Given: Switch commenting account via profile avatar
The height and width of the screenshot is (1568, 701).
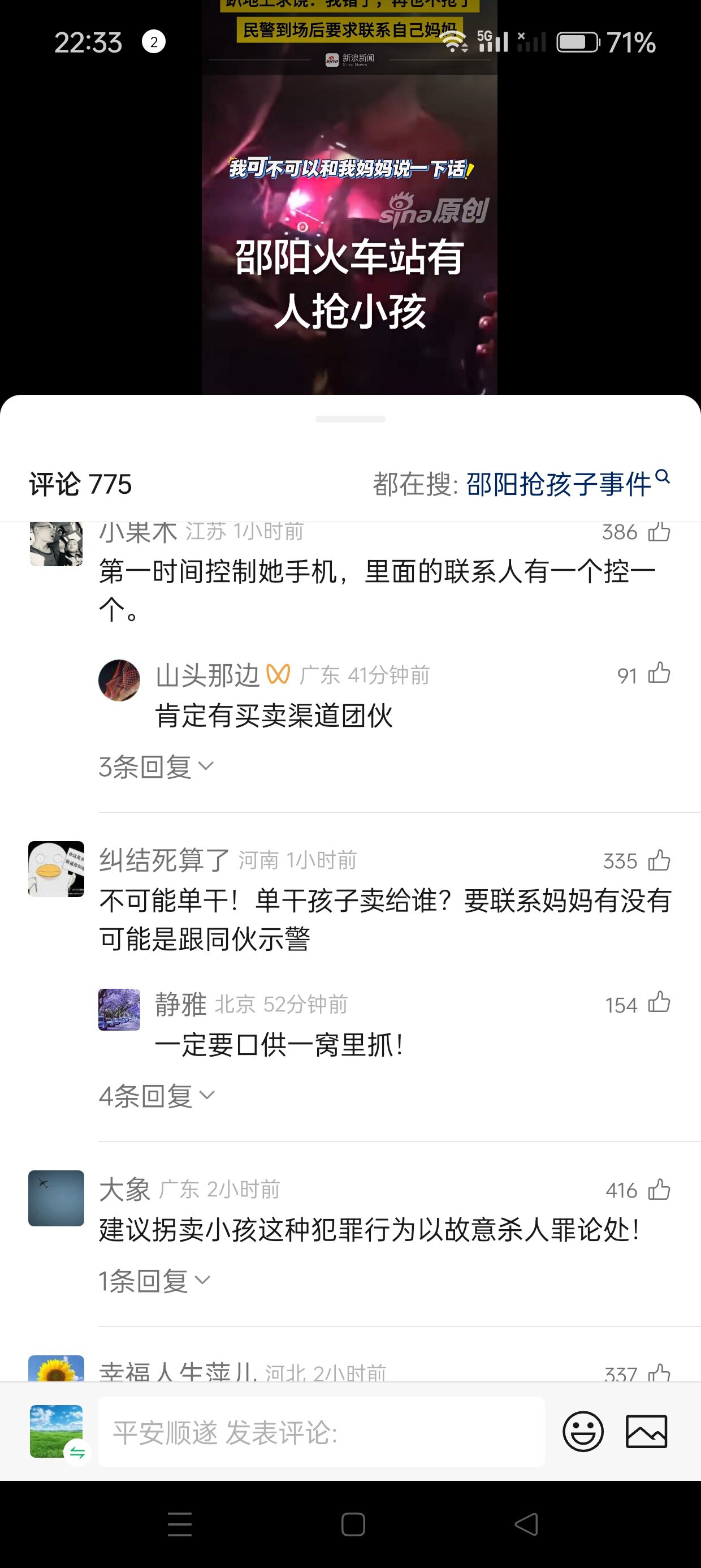Looking at the screenshot, I should tap(57, 1432).
